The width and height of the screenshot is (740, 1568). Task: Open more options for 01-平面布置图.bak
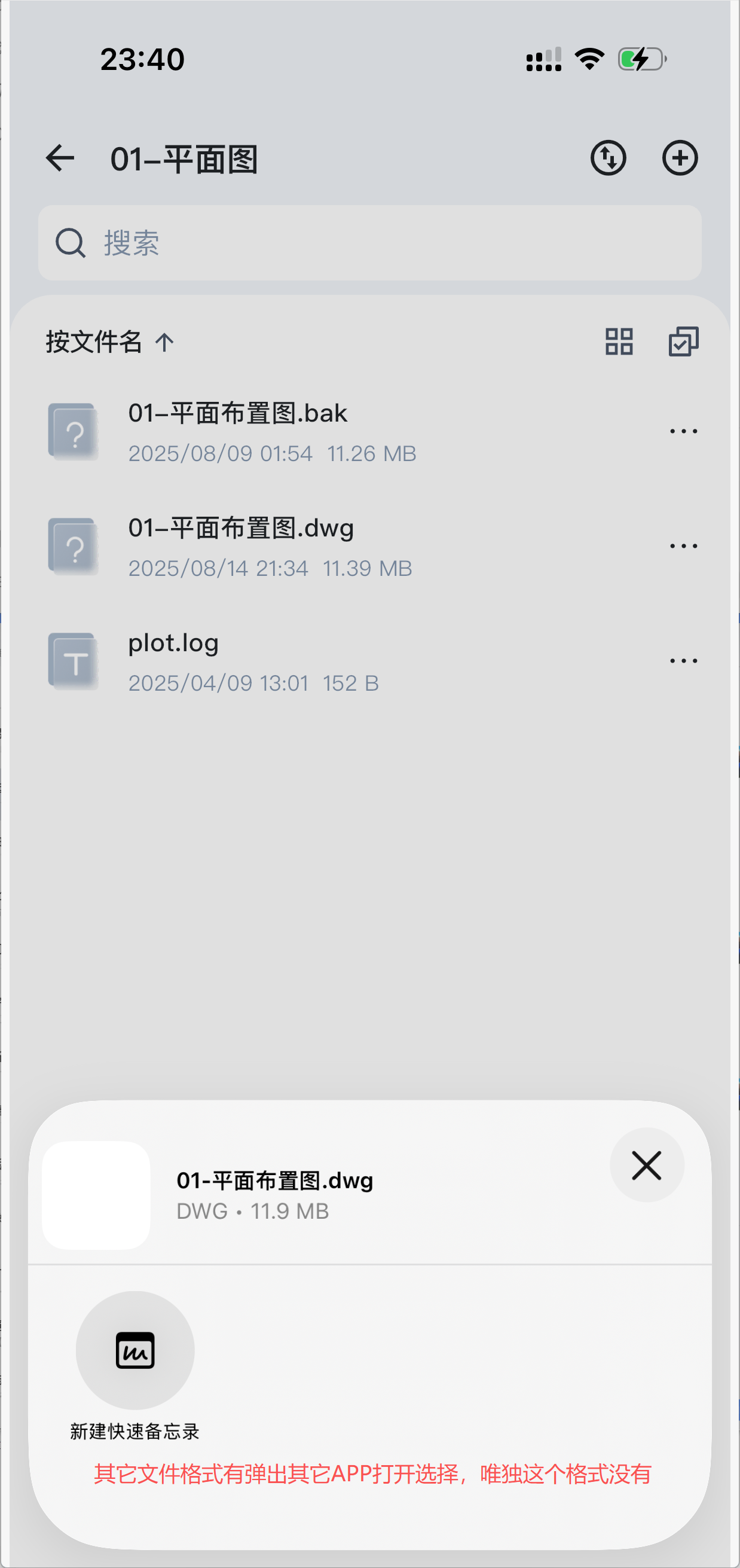click(683, 432)
